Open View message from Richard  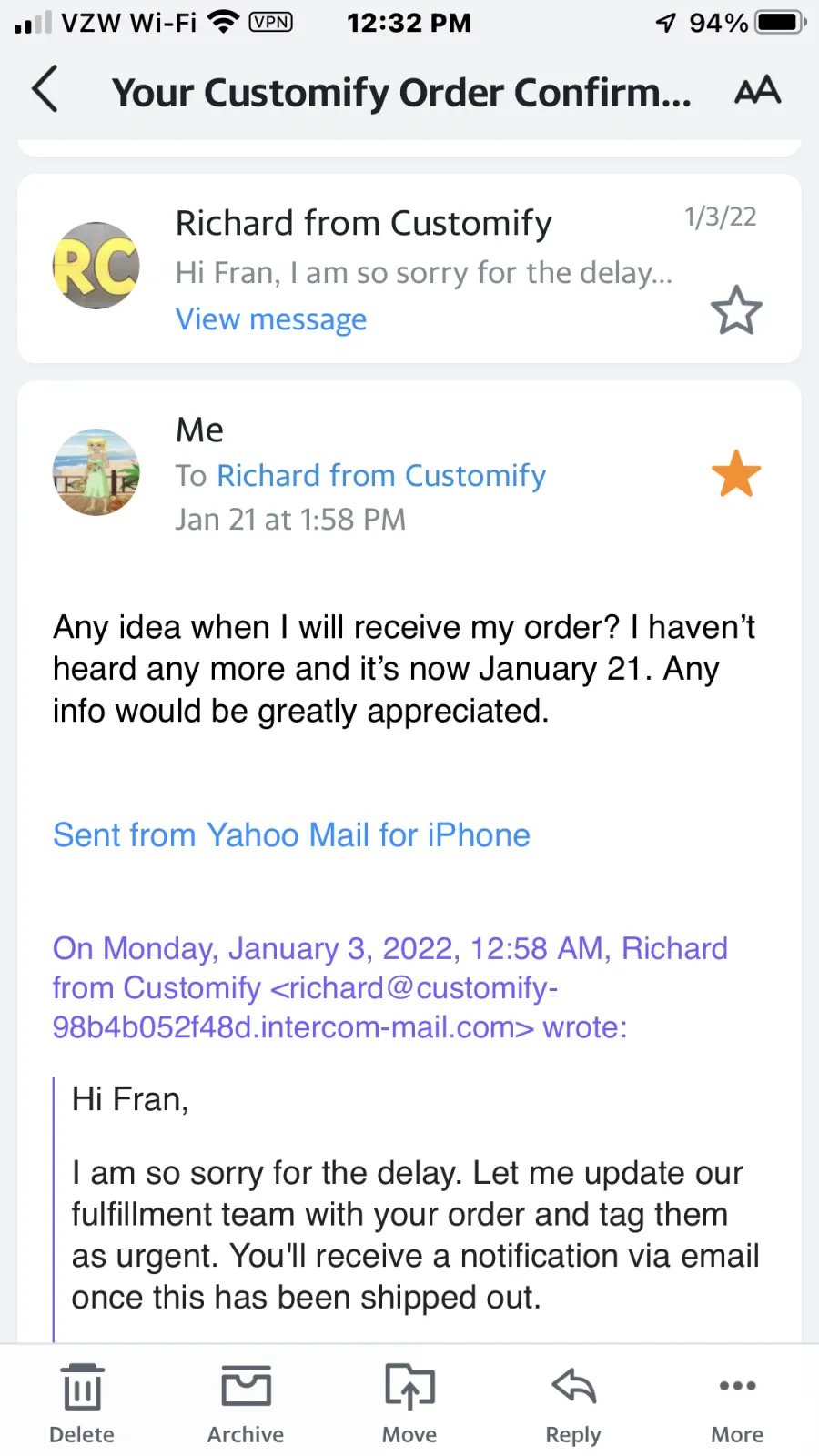coord(271,319)
